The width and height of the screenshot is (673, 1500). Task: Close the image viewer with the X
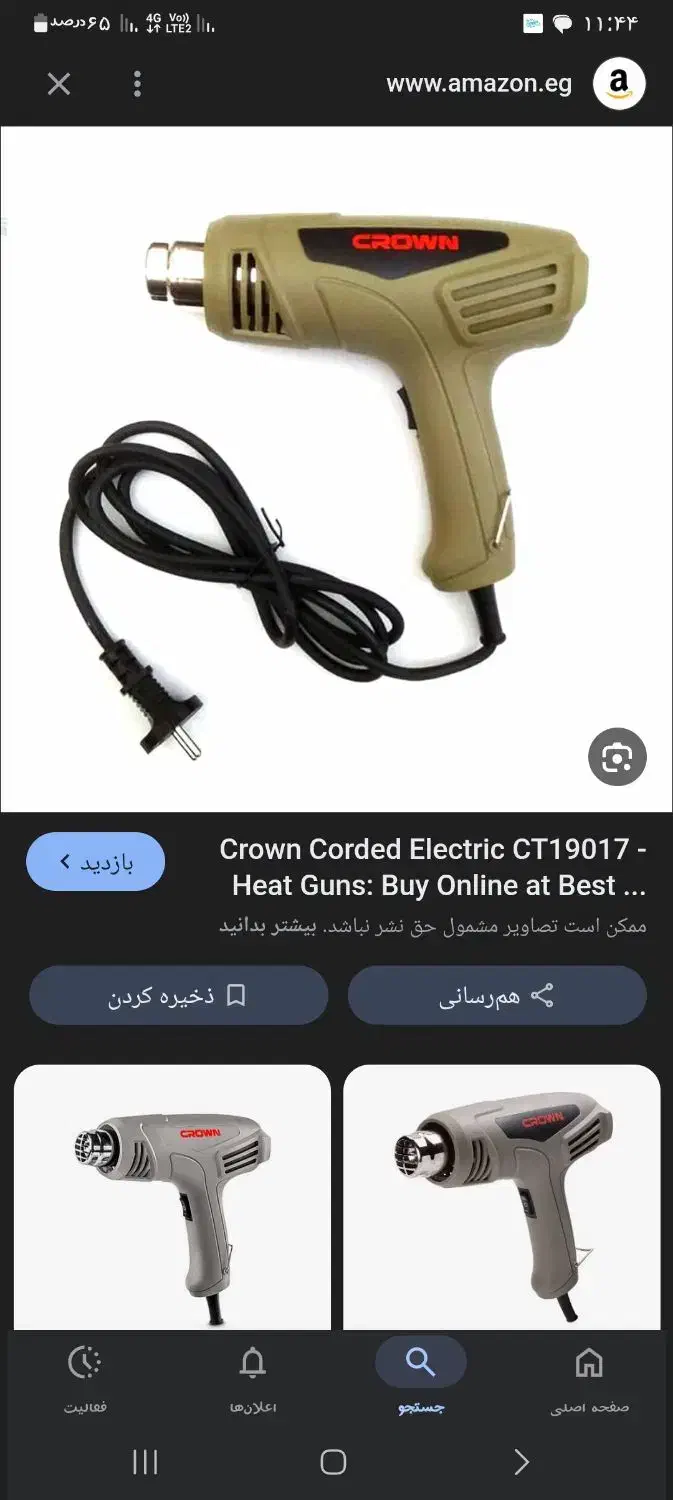pyautogui.click(x=59, y=84)
